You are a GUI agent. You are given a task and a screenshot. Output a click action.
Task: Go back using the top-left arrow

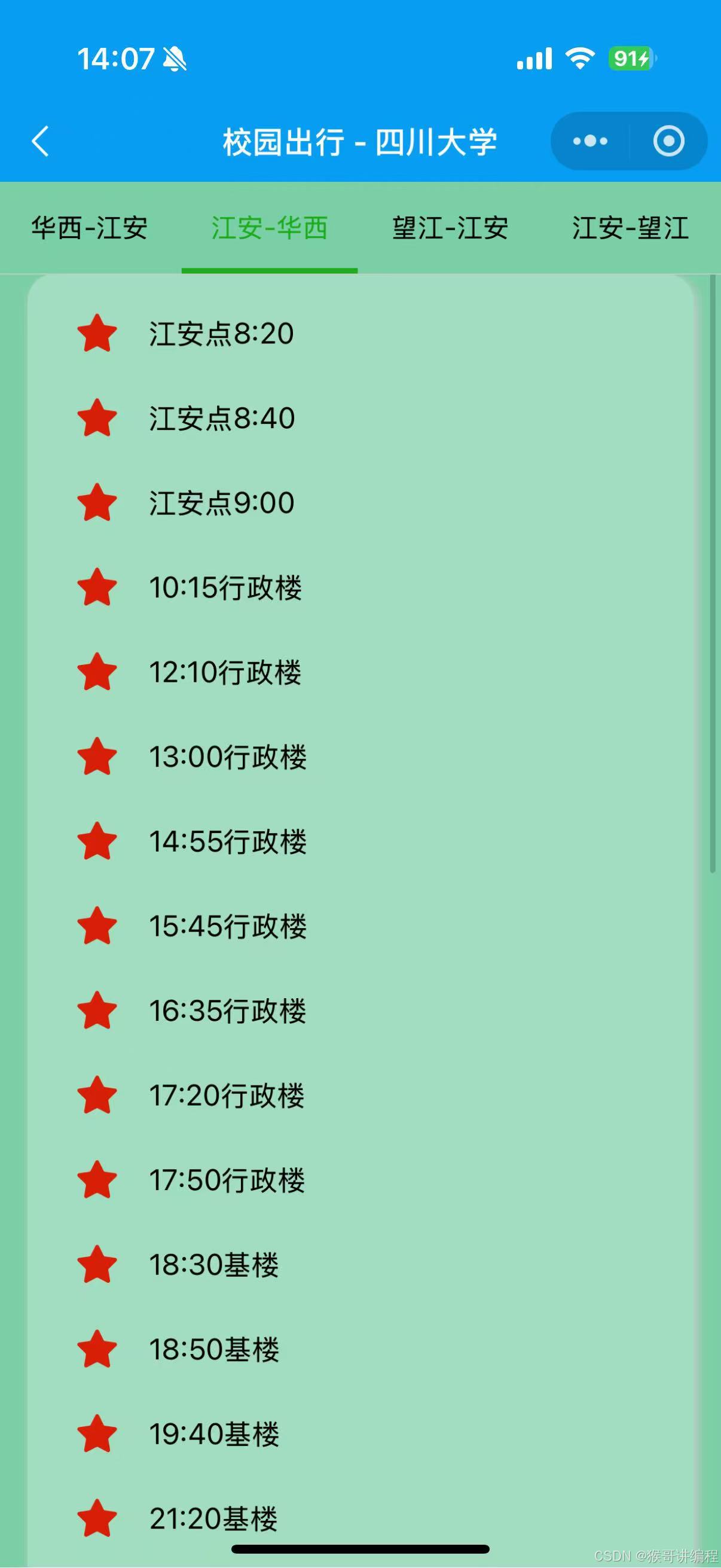40,141
